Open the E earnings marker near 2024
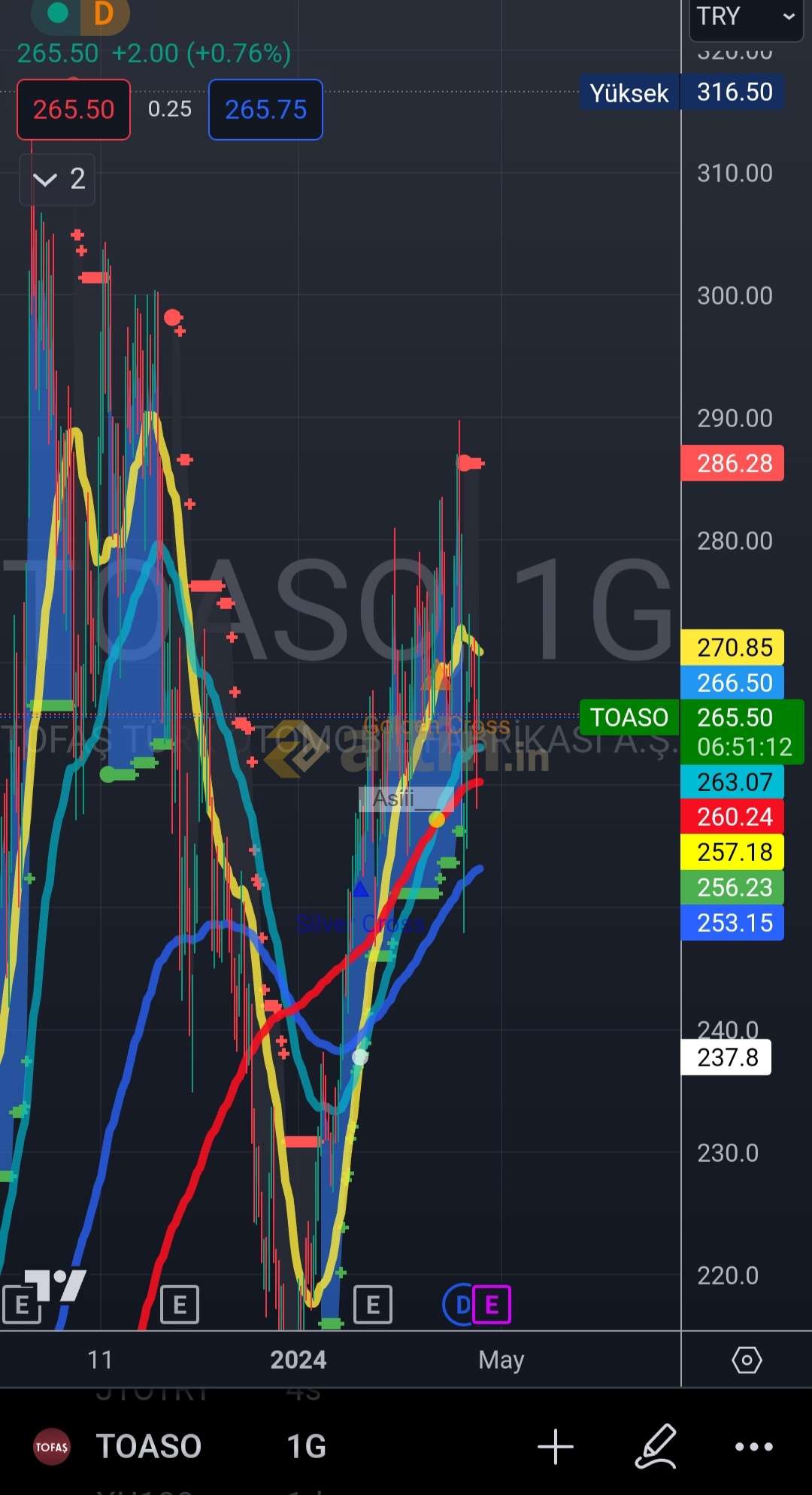The height and width of the screenshot is (1495, 812). 373,1305
